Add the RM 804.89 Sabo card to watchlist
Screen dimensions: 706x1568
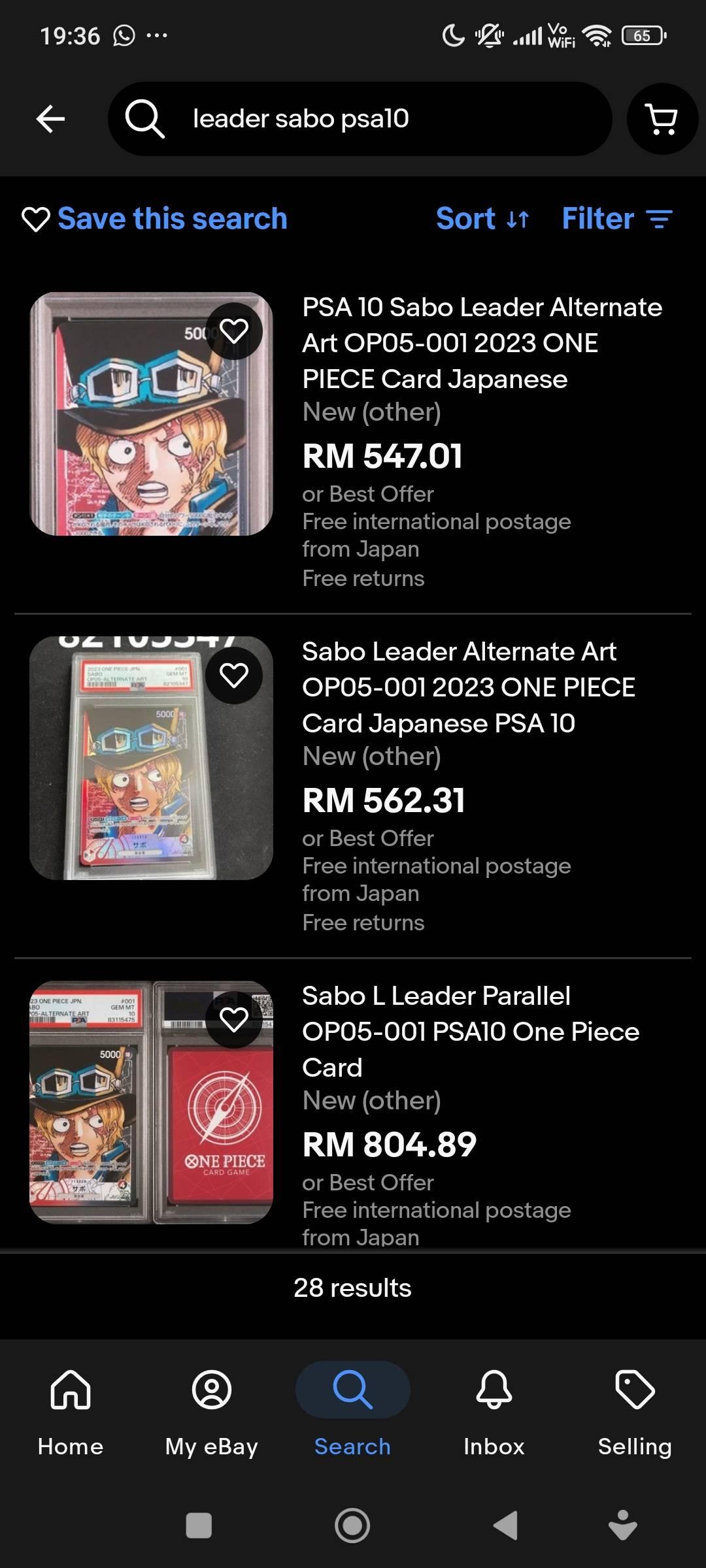click(x=234, y=1020)
